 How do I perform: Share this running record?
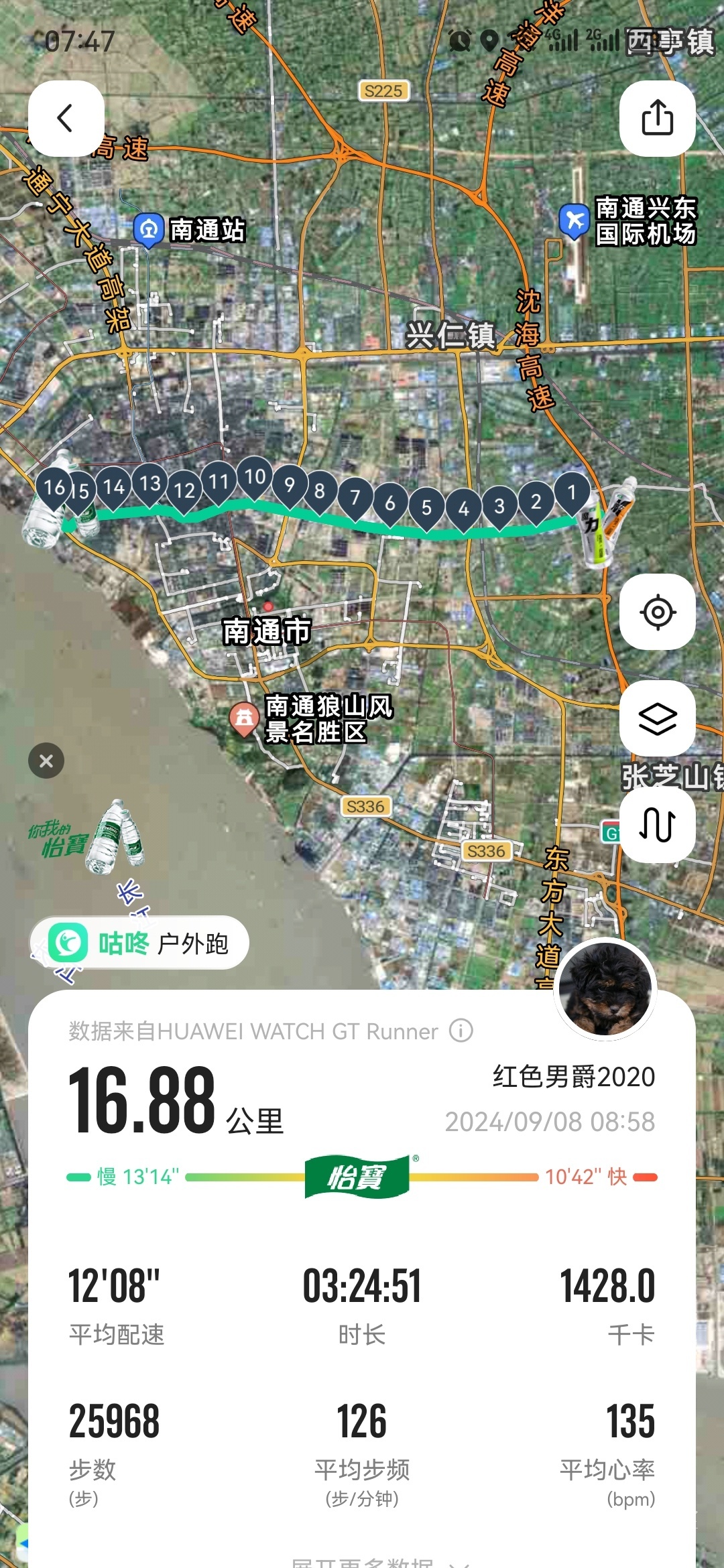click(x=657, y=119)
